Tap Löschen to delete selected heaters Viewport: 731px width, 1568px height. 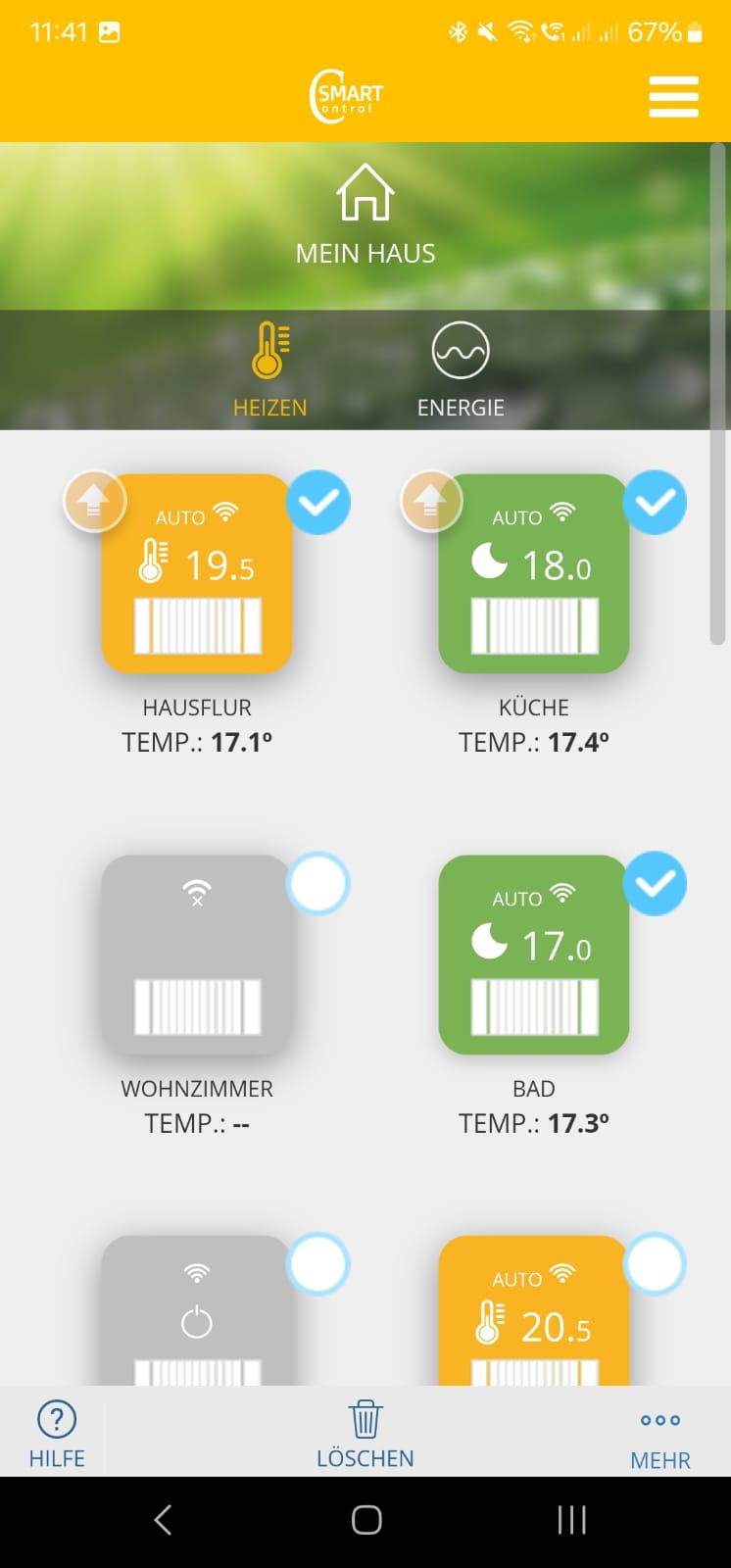click(365, 1434)
